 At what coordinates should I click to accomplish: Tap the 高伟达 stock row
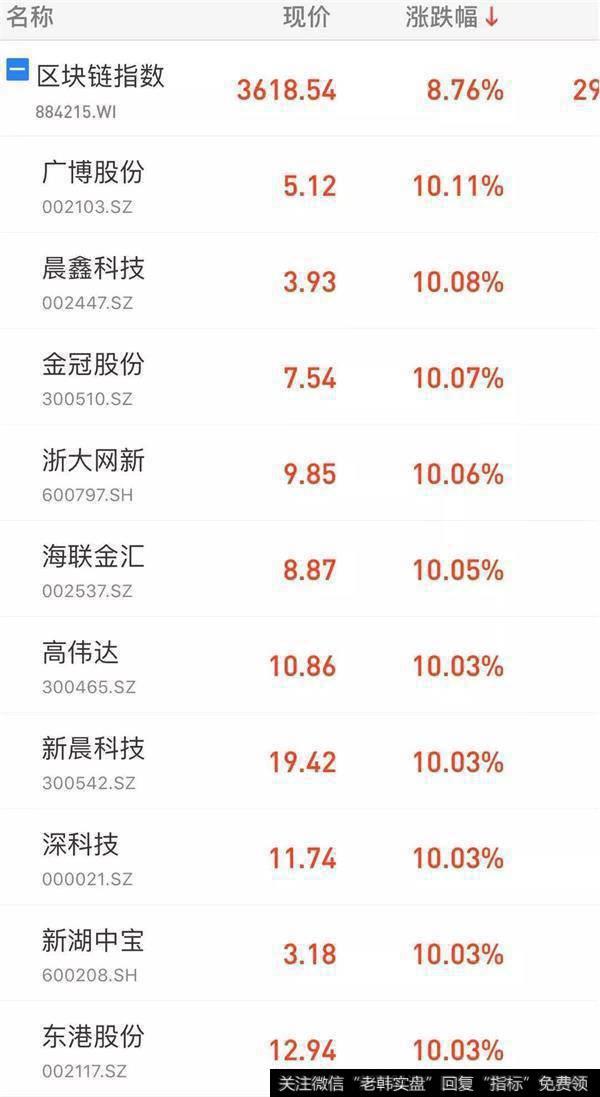coord(300,665)
